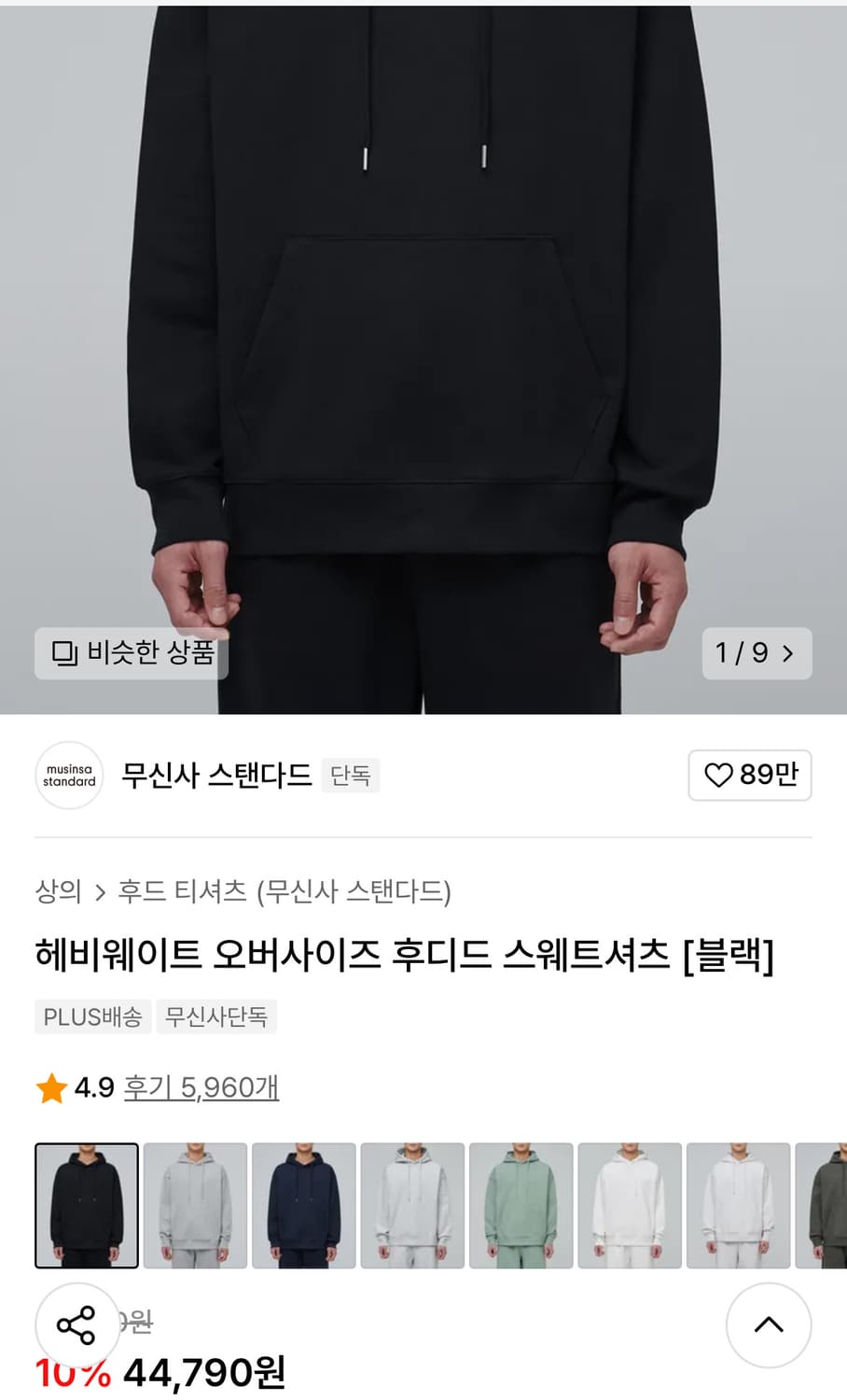
Task: Click the 무신사단독 badge
Action: pyautogui.click(x=216, y=1016)
